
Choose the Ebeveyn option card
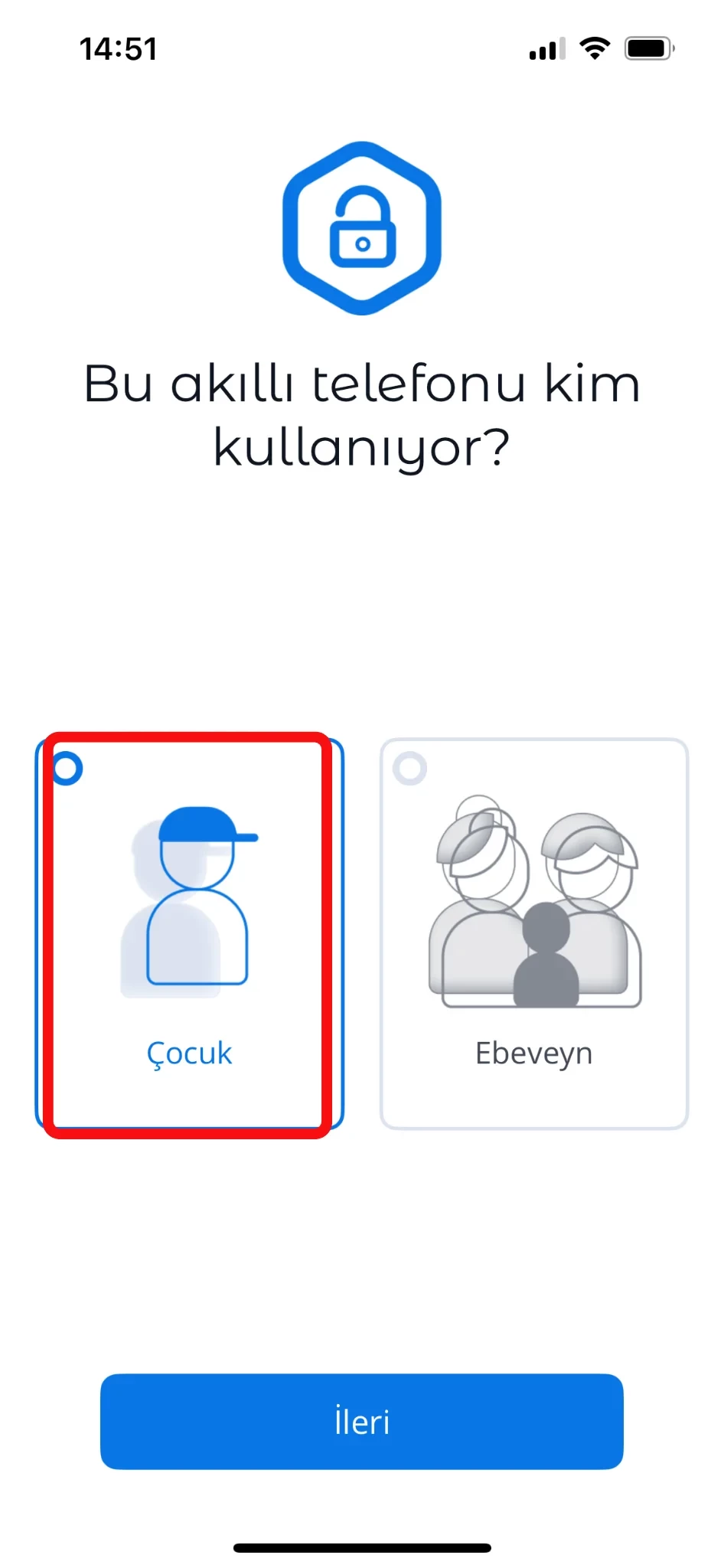[x=534, y=934]
